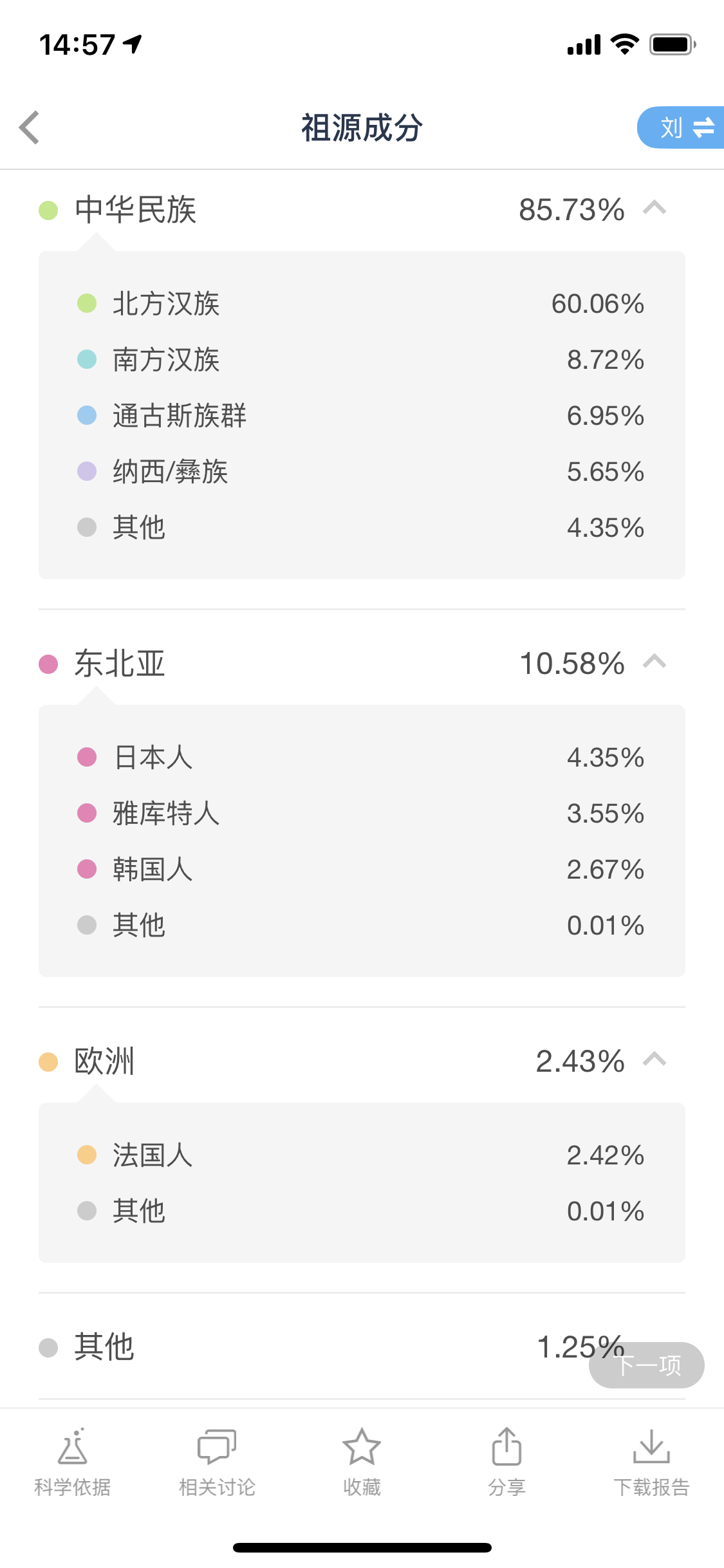This screenshot has width=724, height=1568.
Task: Collapse the 中华民族 section
Action: pyautogui.click(x=654, y=209)
